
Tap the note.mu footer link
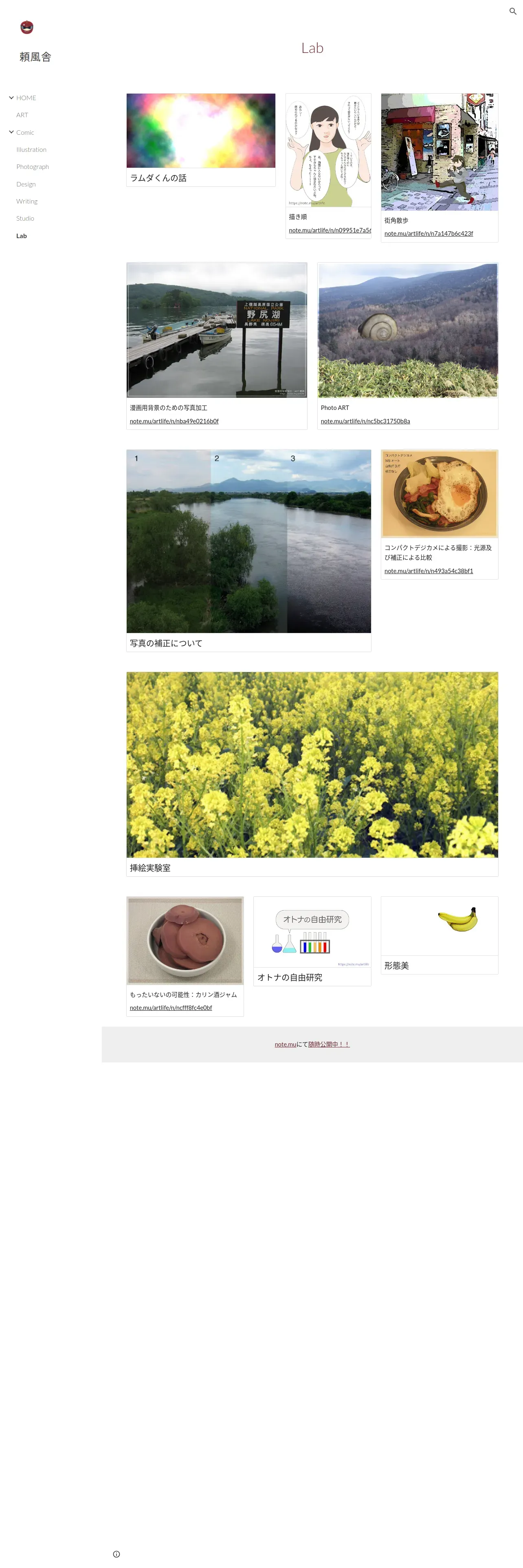click(285, 1045)
